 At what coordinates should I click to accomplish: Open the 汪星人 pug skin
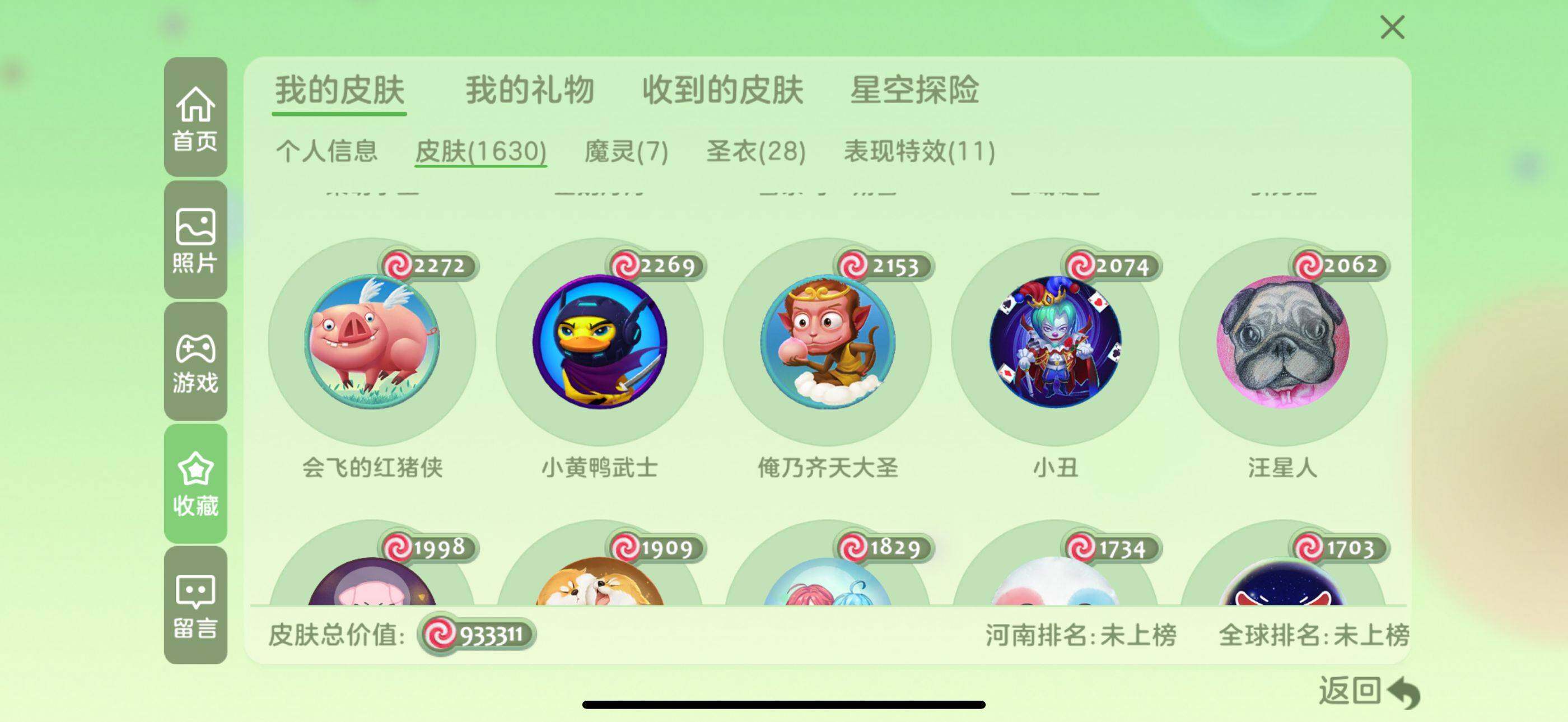[1283, 342]
